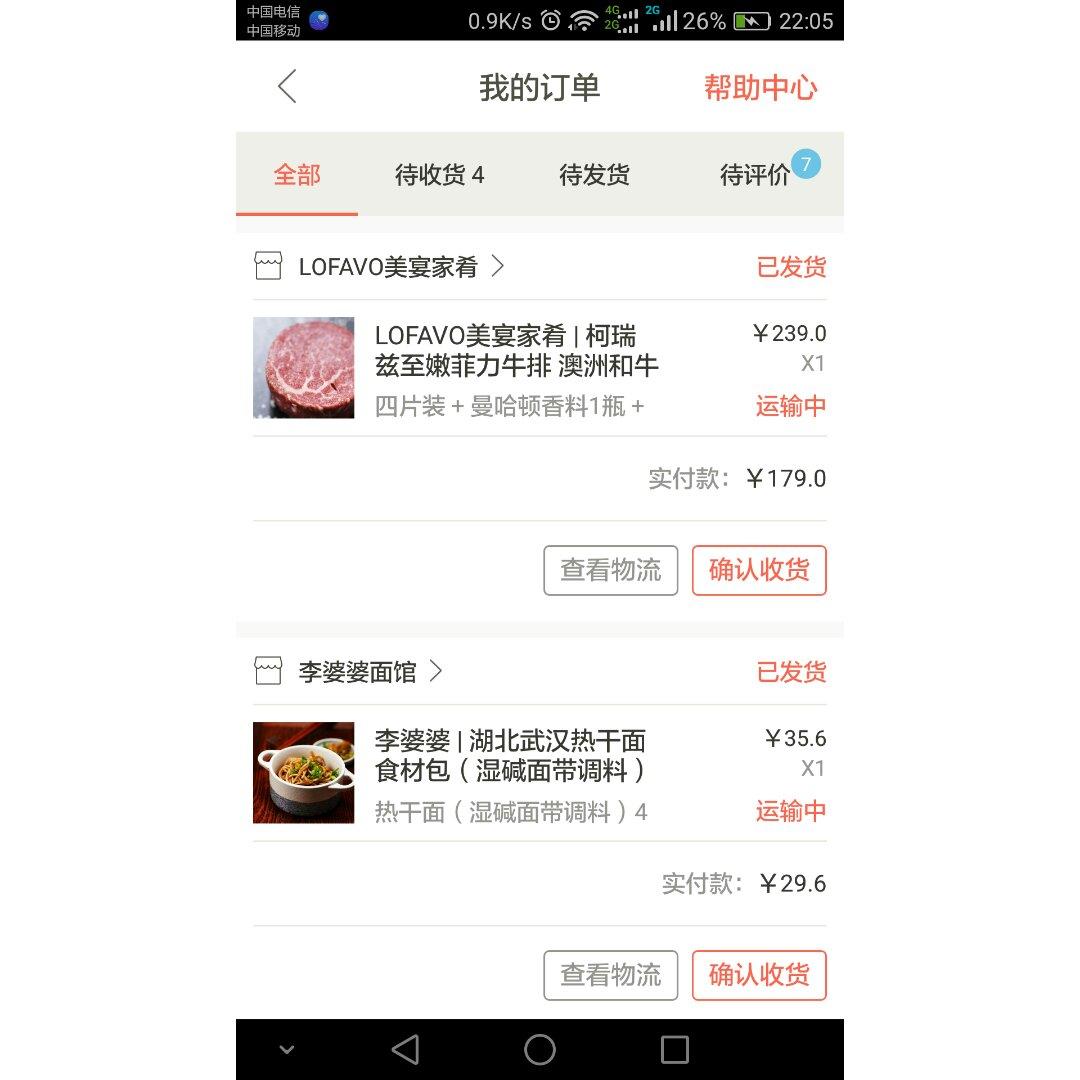Tap 确认收货 for the LOFAVO steak order

pyautogui.click(x=759, y=570)
